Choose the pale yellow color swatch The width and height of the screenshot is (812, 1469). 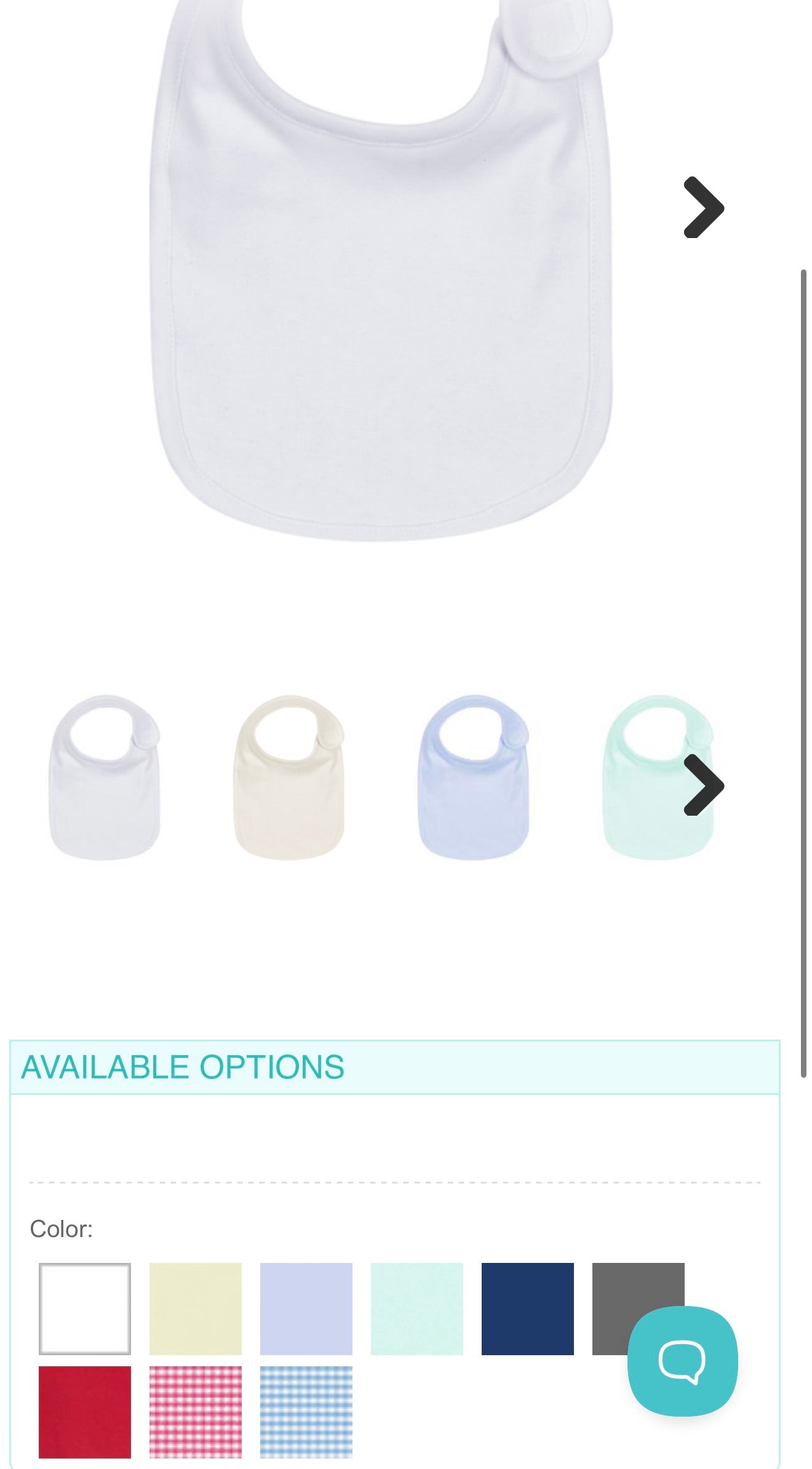[196, 1308]
